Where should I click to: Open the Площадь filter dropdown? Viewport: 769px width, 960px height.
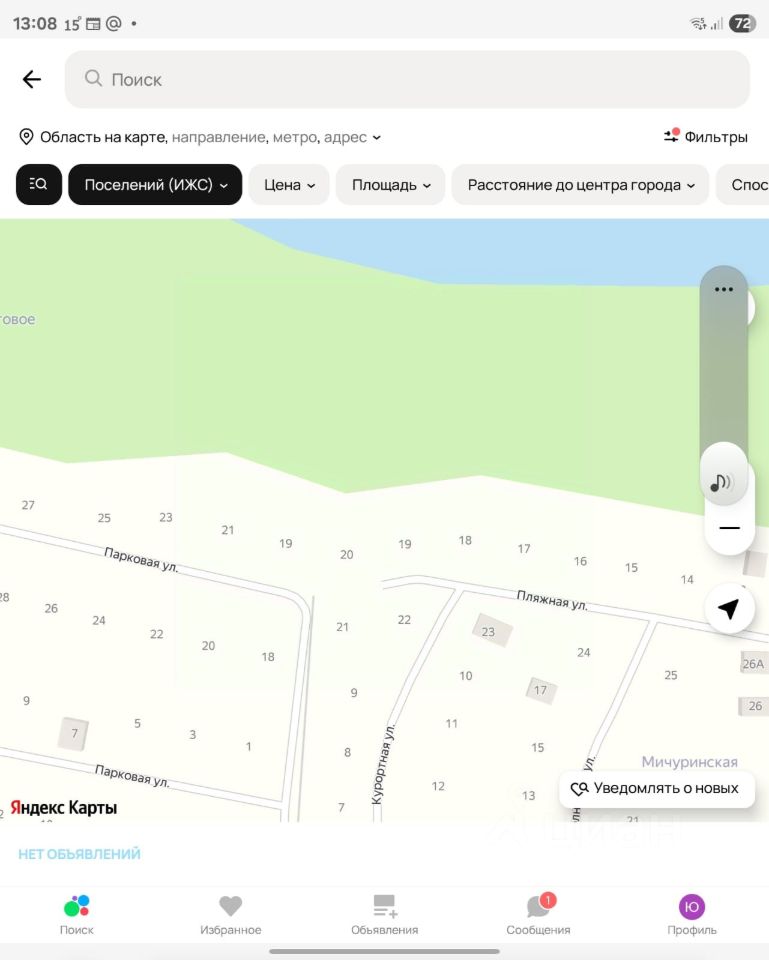390,185
